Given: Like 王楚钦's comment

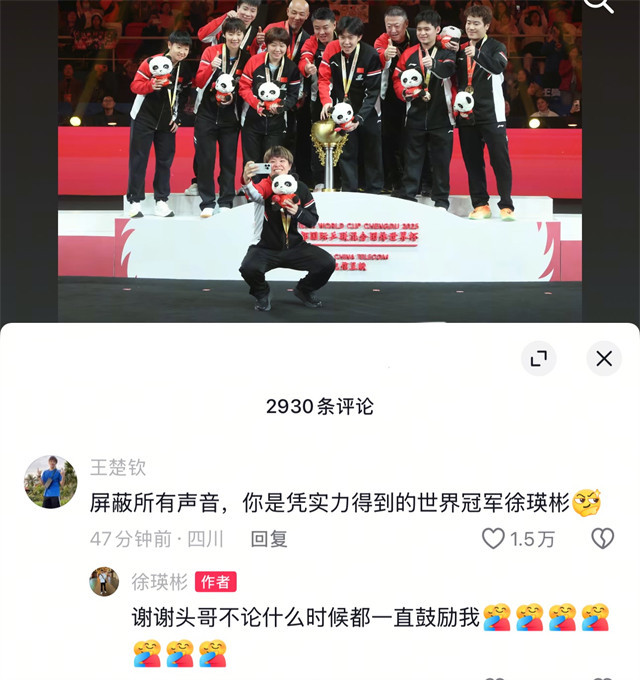Looking at the screenshot, I should [x=494, y=539].
